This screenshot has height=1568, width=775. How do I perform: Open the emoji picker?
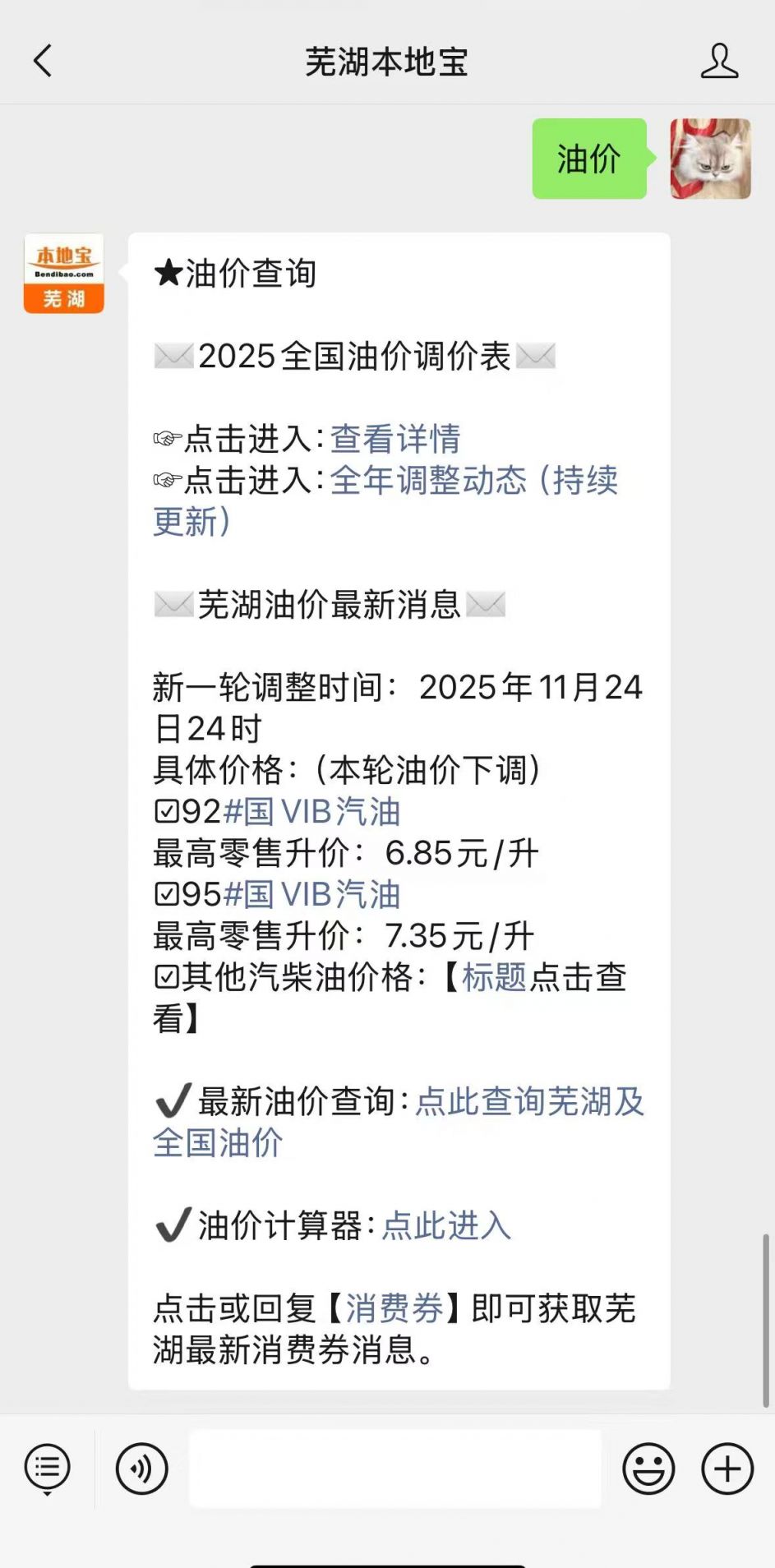[x=648, y=1468]
